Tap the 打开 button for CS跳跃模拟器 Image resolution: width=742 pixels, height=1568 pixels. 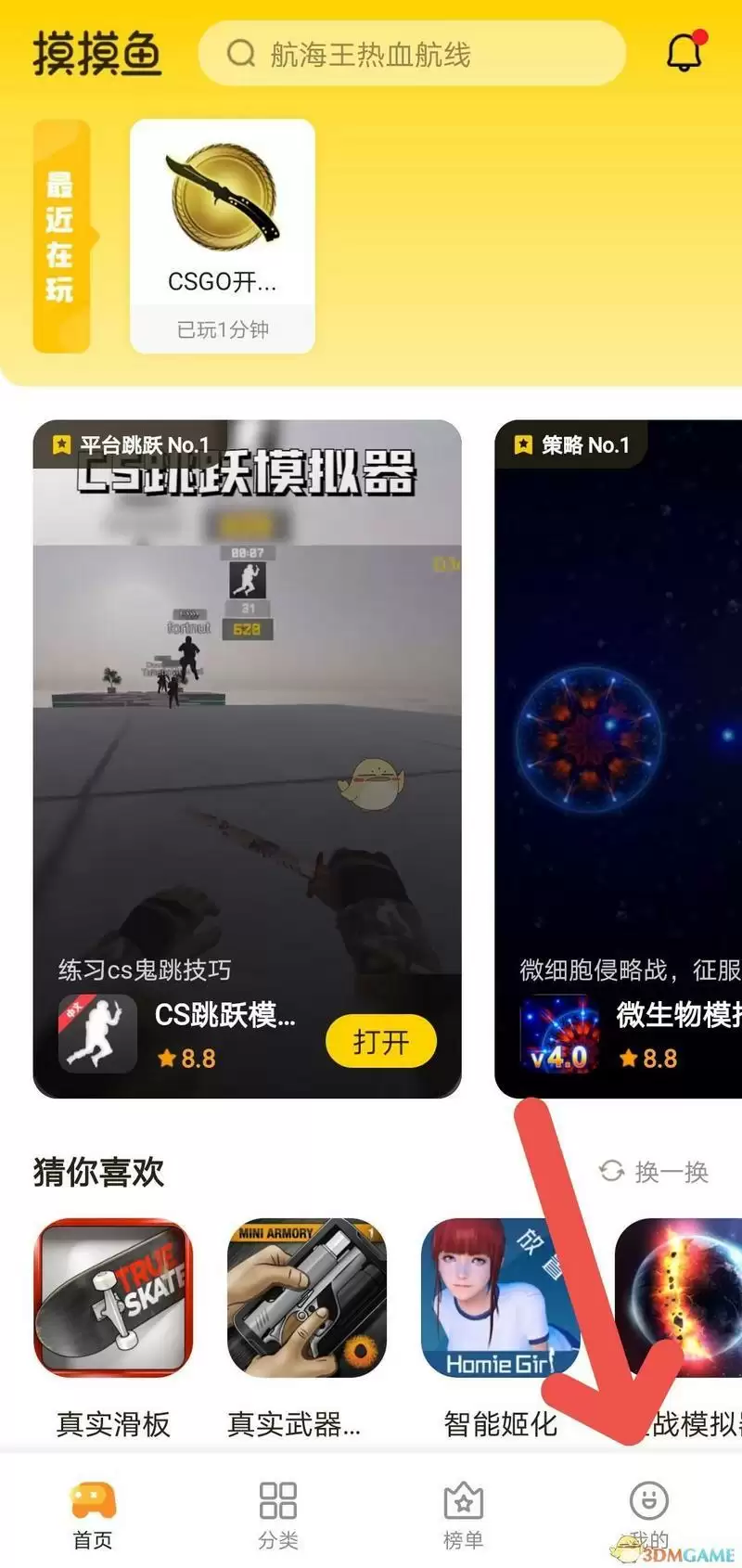(380, 1042)
